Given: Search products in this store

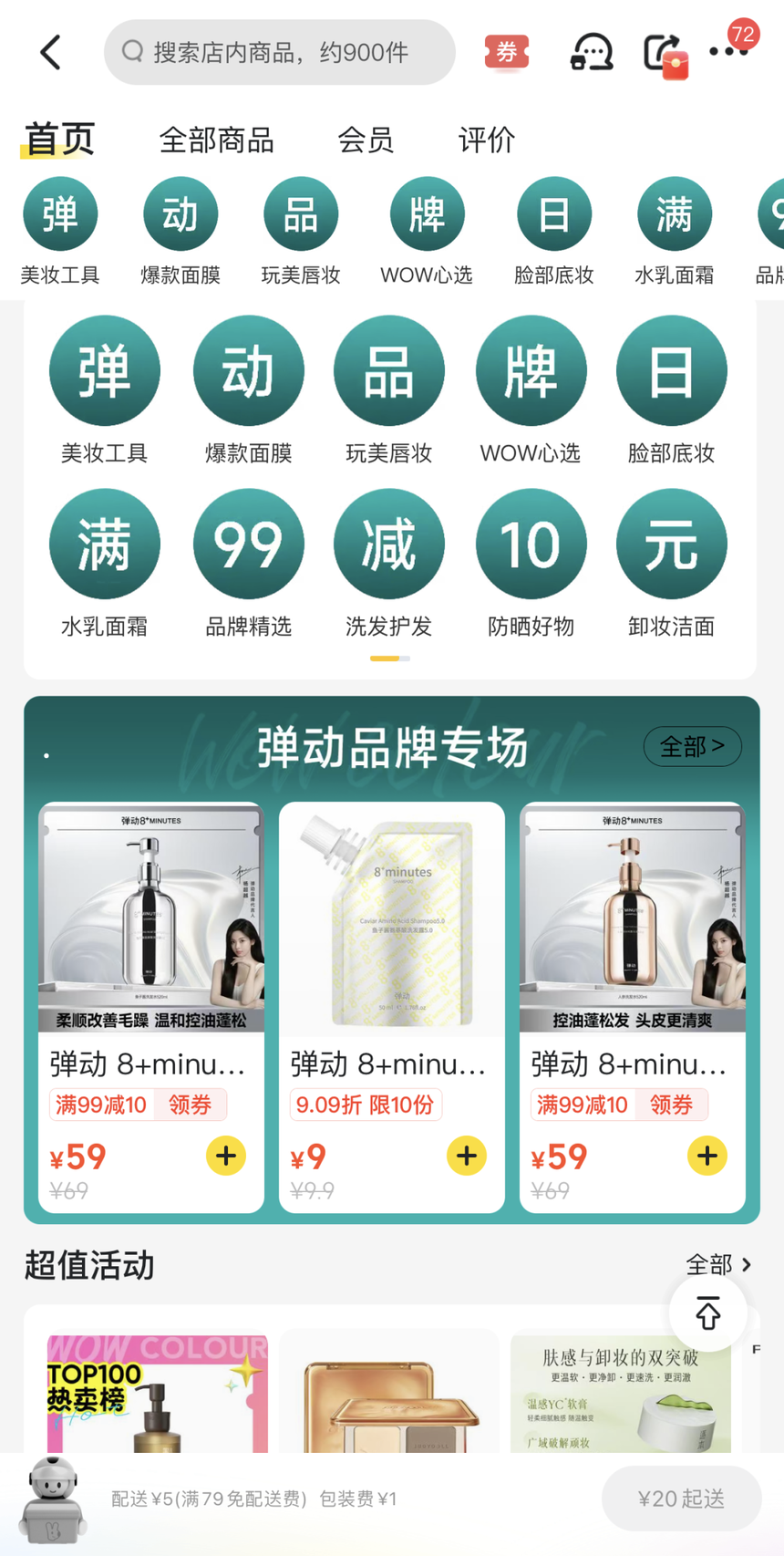Looking at the screenshot, I should click(x=279, y=53).
